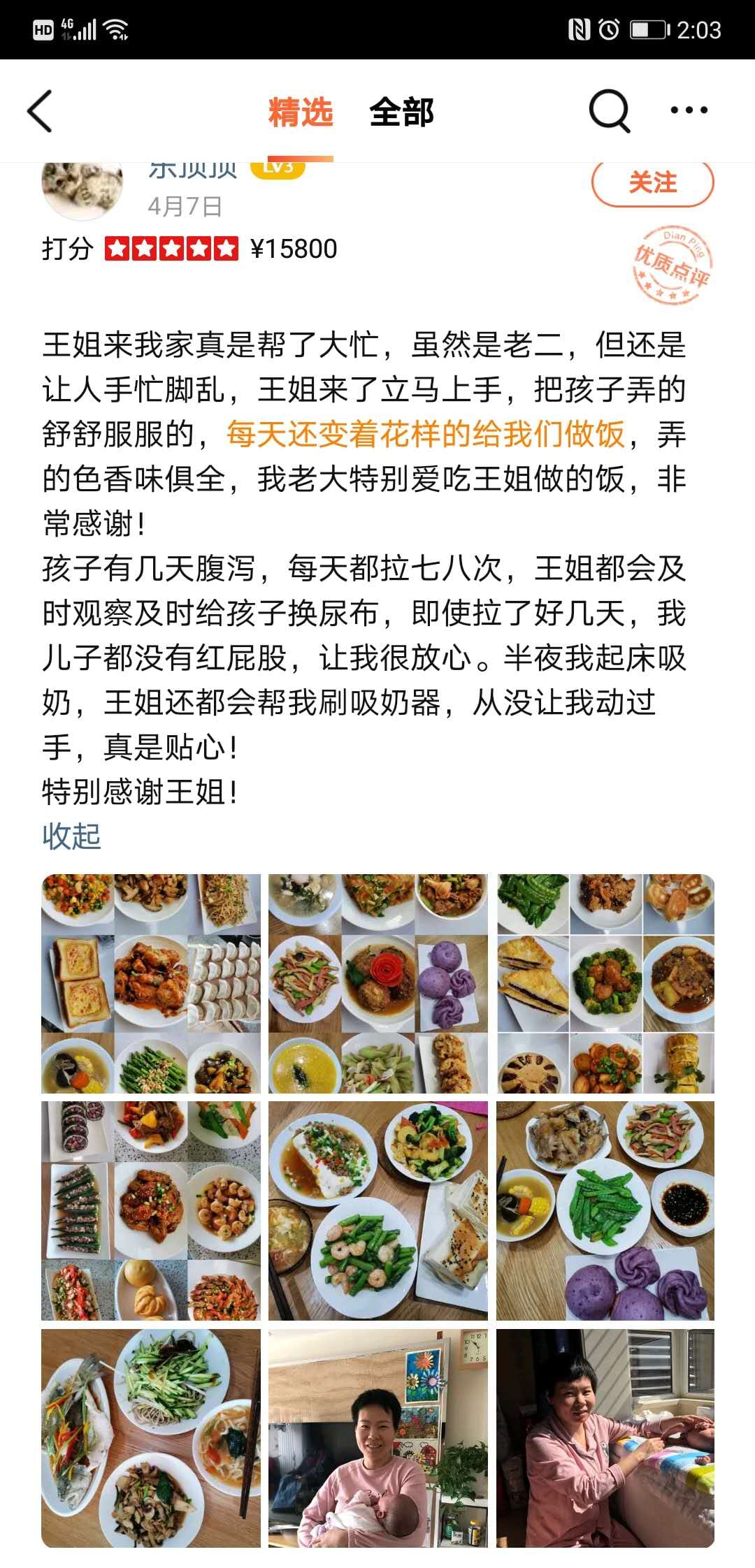Open the reviewer's profile avatar

click(x=82, y=187)
